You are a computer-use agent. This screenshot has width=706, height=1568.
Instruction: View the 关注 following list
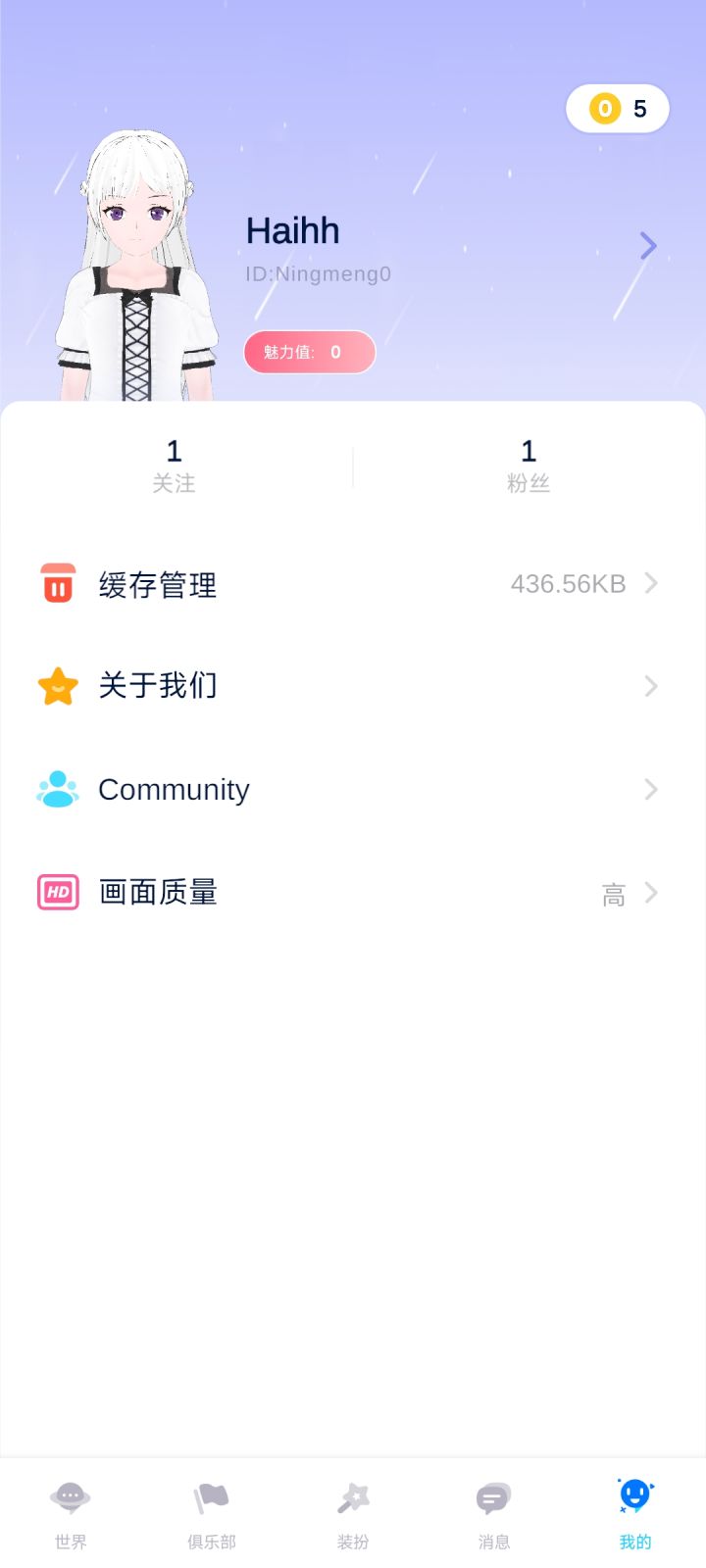pyautogui.click(x=175, y=465)
